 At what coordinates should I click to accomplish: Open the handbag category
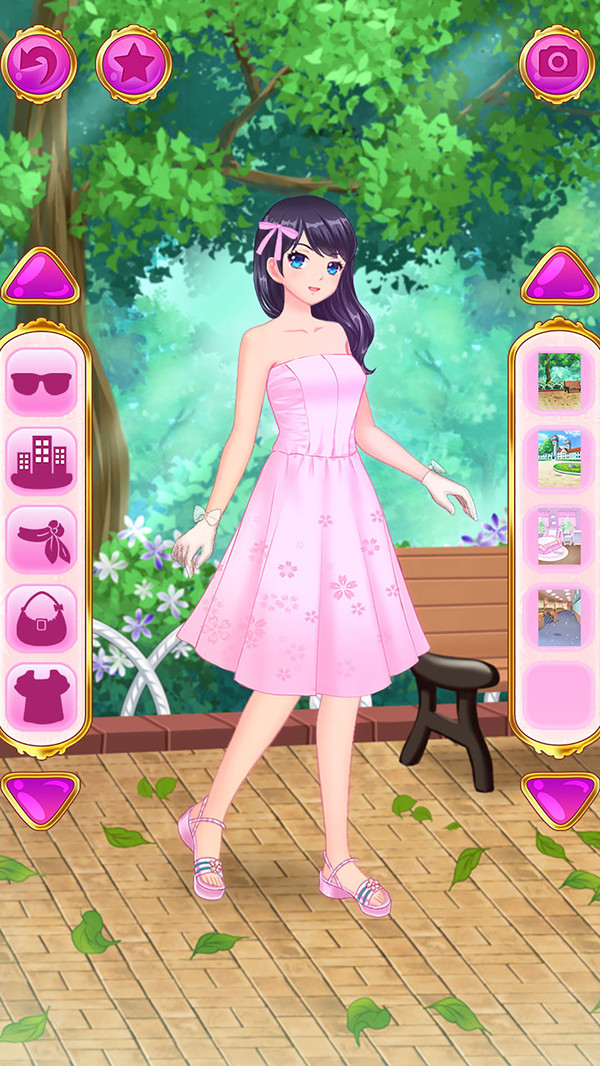(x=41, y=619)
